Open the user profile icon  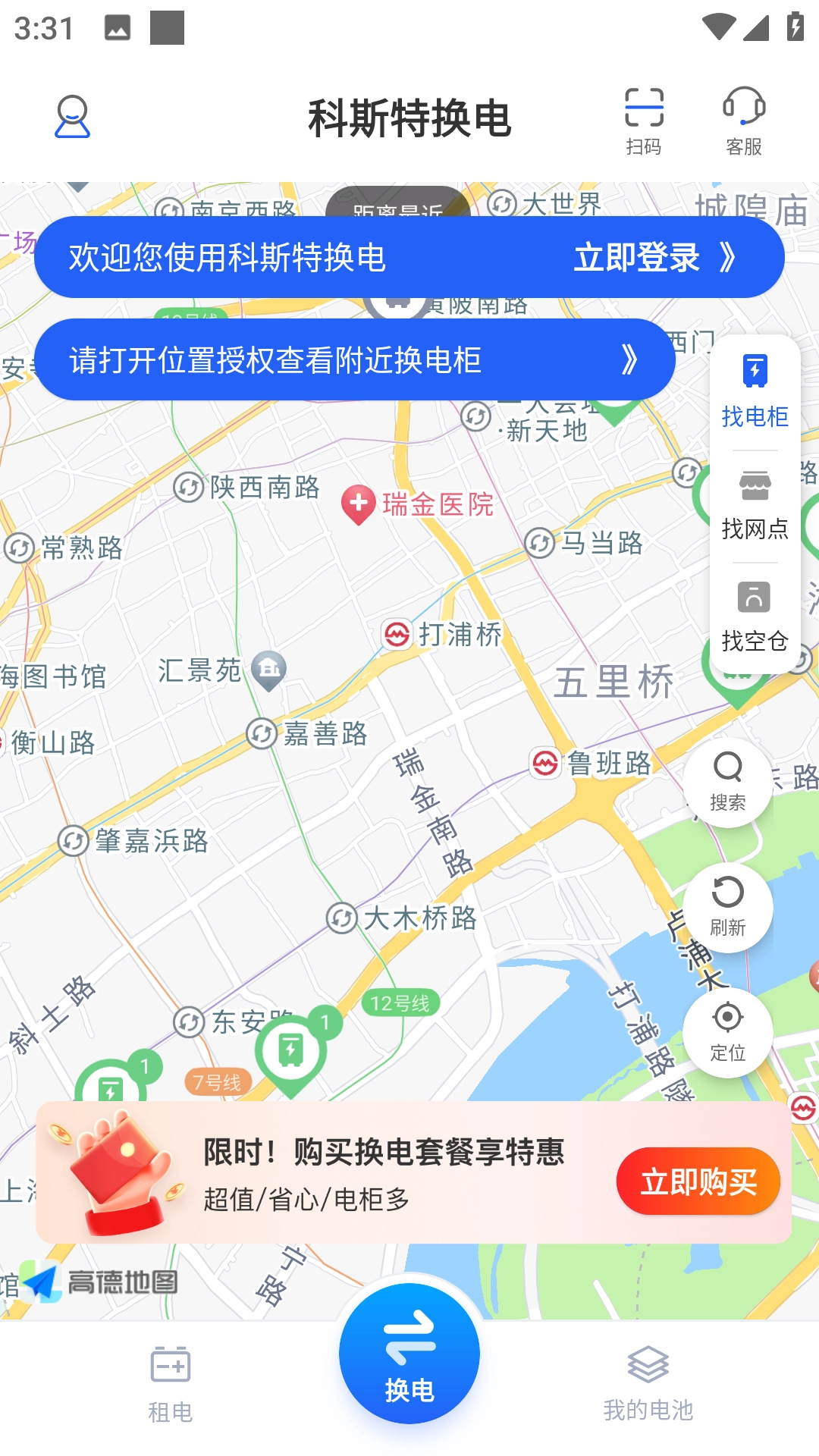(73, 117)
